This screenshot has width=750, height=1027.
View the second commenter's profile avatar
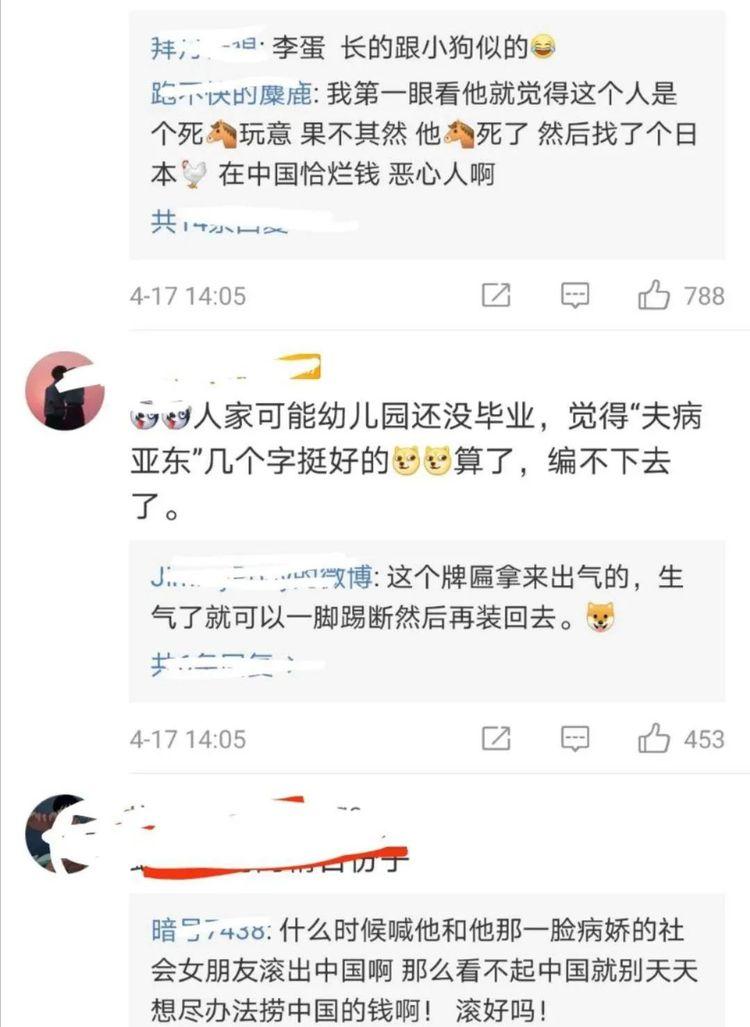coord(62,390)
